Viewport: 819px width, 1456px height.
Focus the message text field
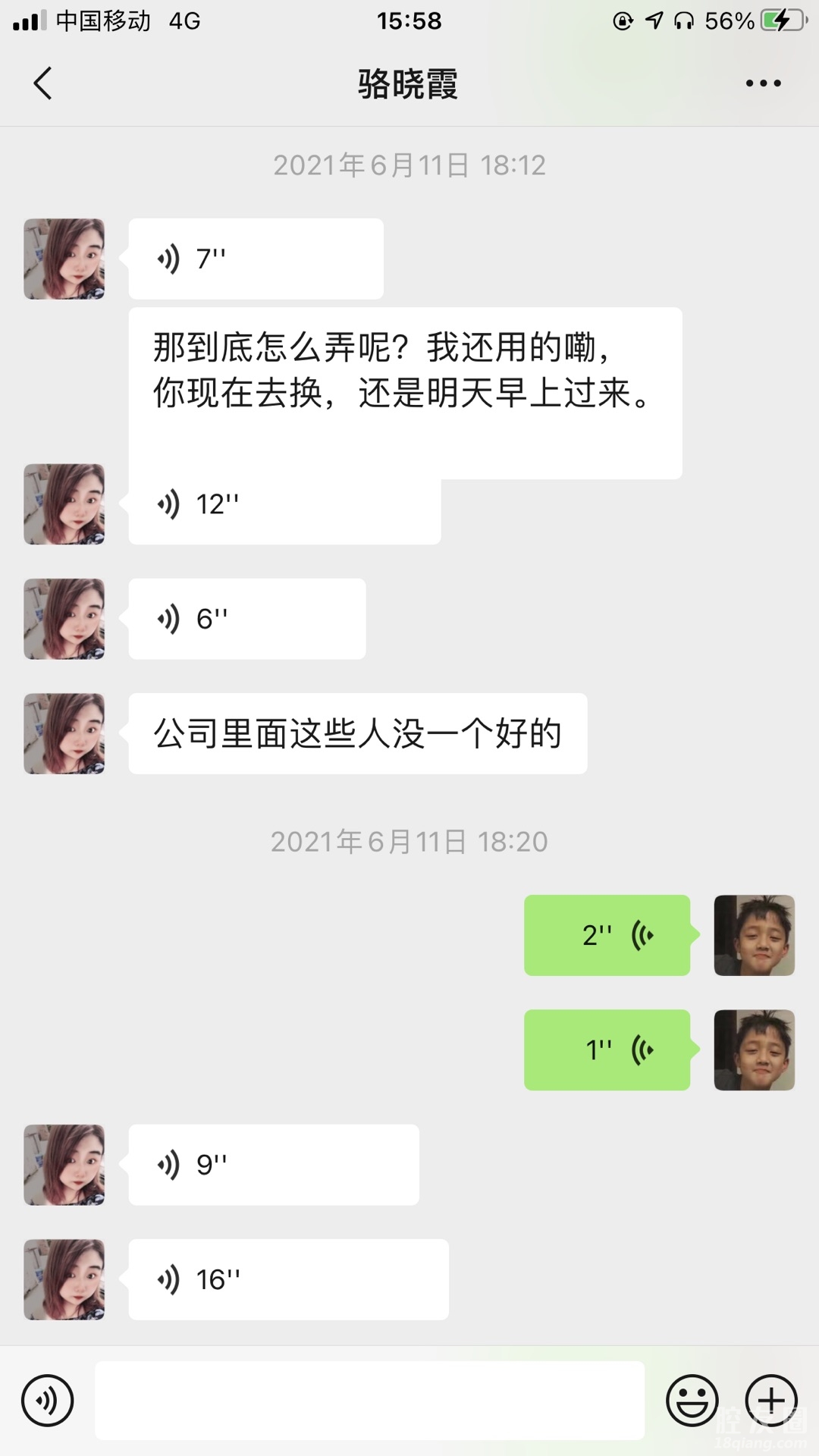[x=369, y=1401]
